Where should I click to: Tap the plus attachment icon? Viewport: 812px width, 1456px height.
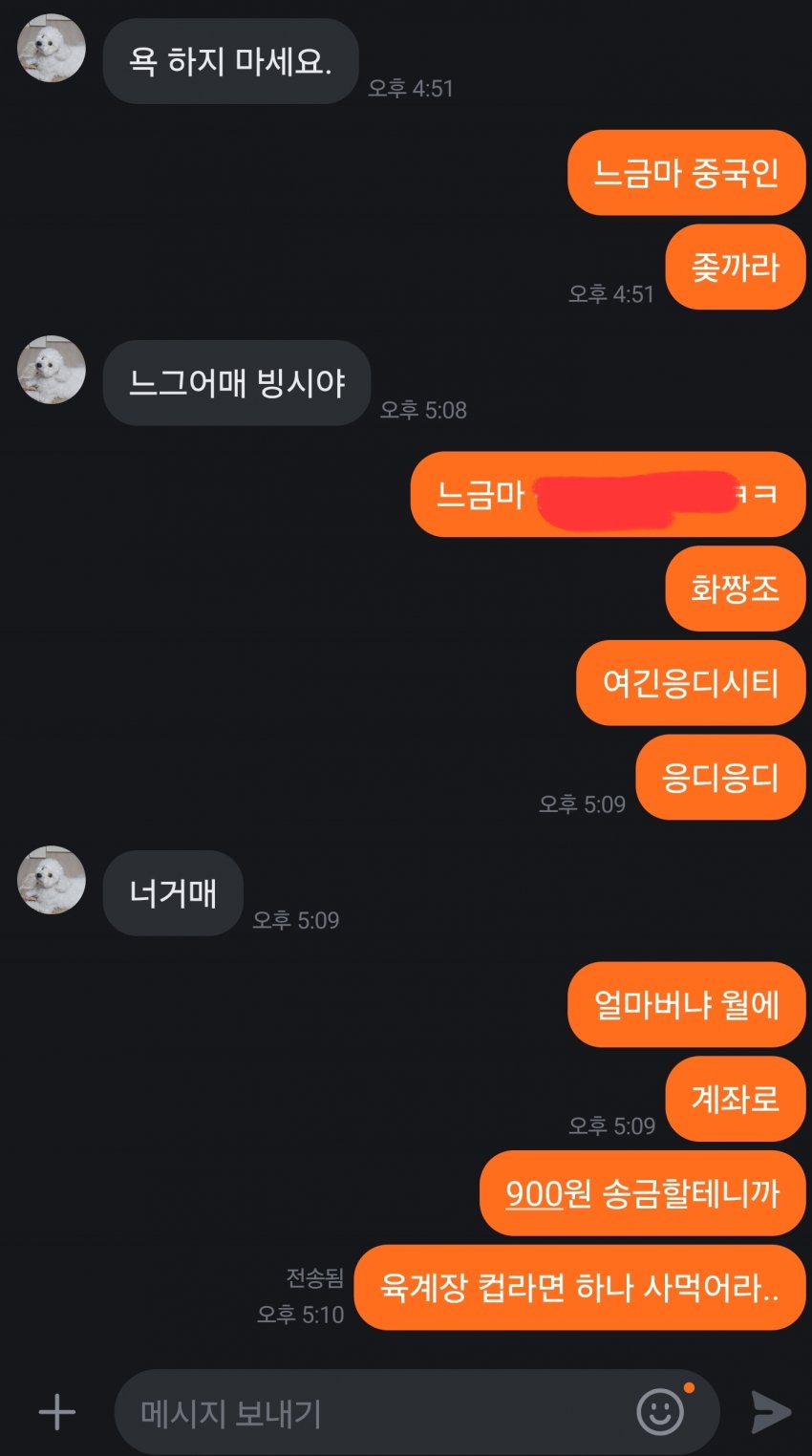pyautogui.click(x=56, y=1412)
